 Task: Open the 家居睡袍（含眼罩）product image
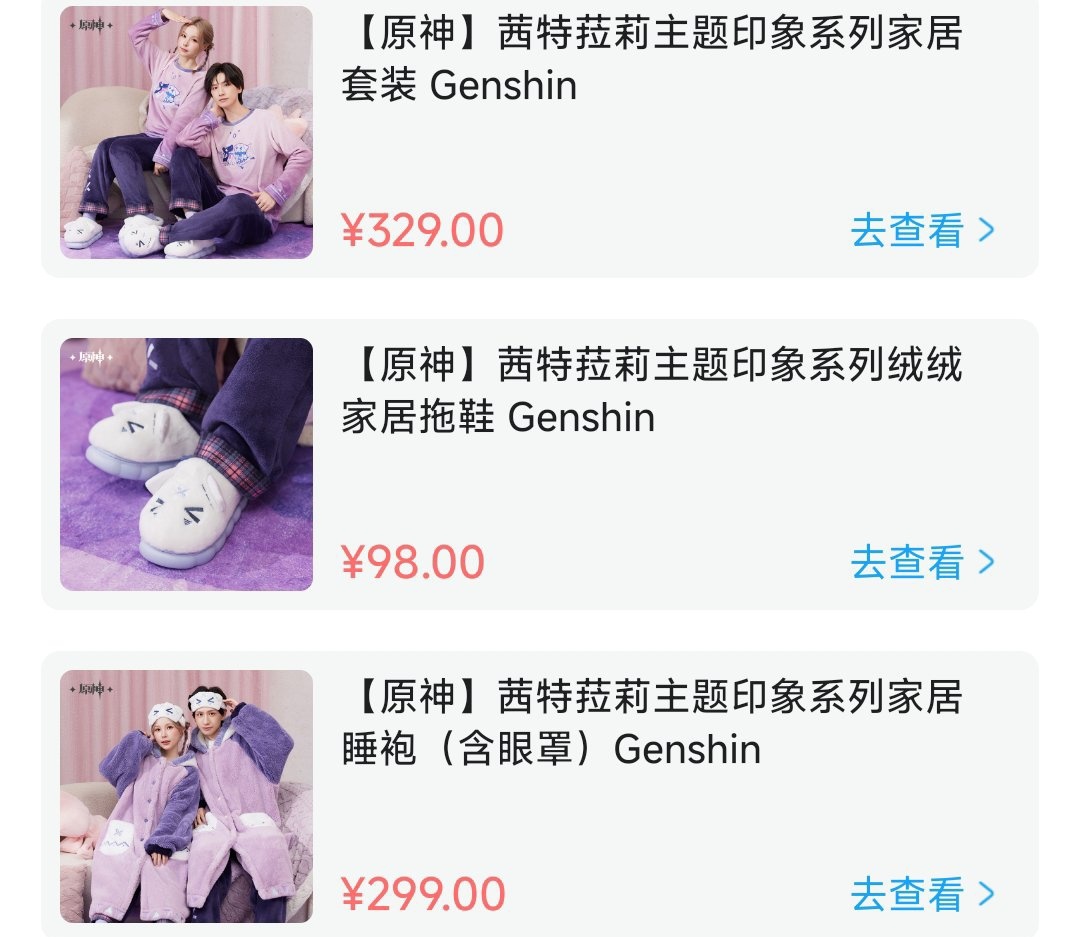(186, 796)
